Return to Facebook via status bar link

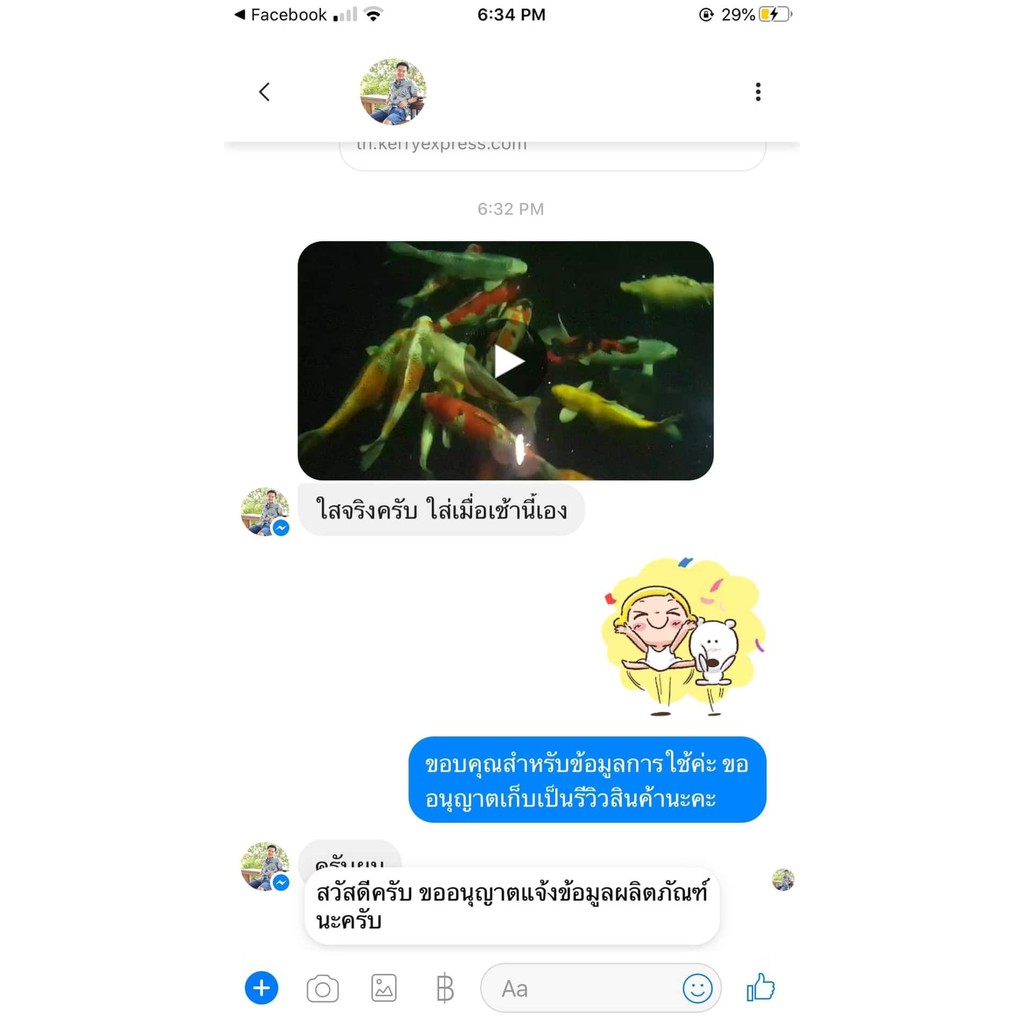[281, 14]
